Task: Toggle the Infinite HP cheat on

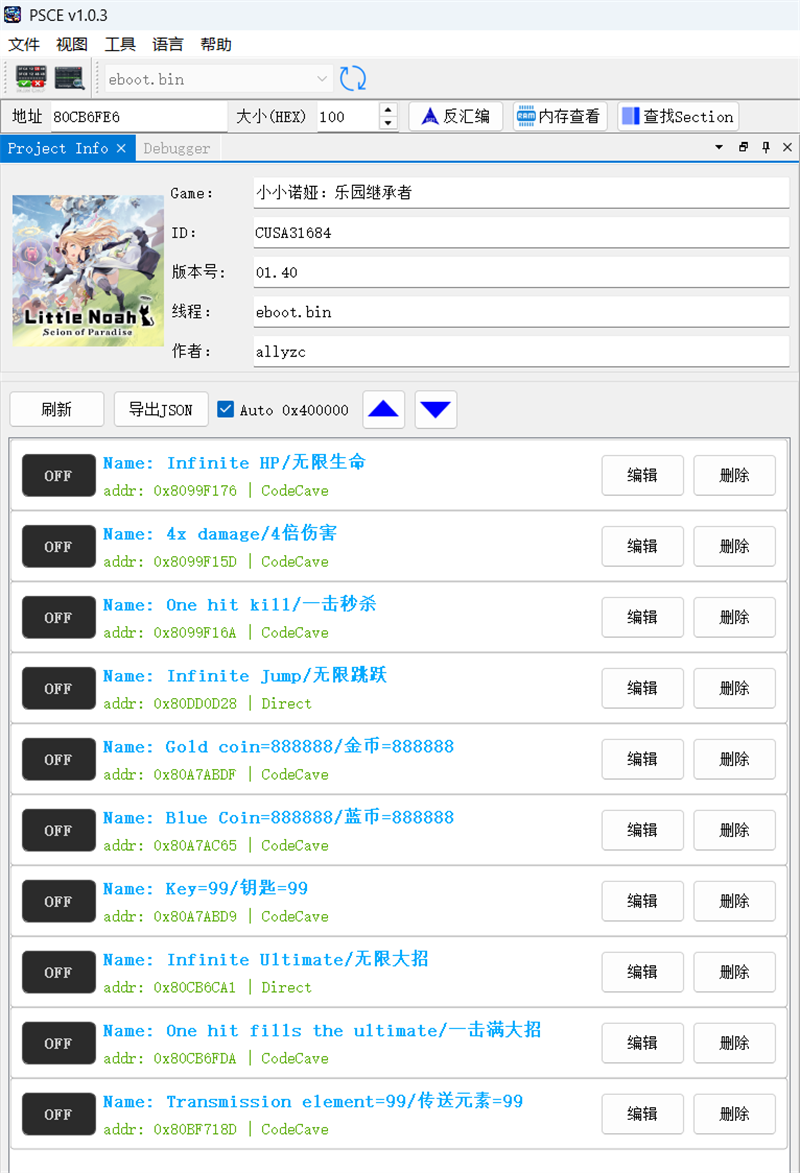Action: 58,476
